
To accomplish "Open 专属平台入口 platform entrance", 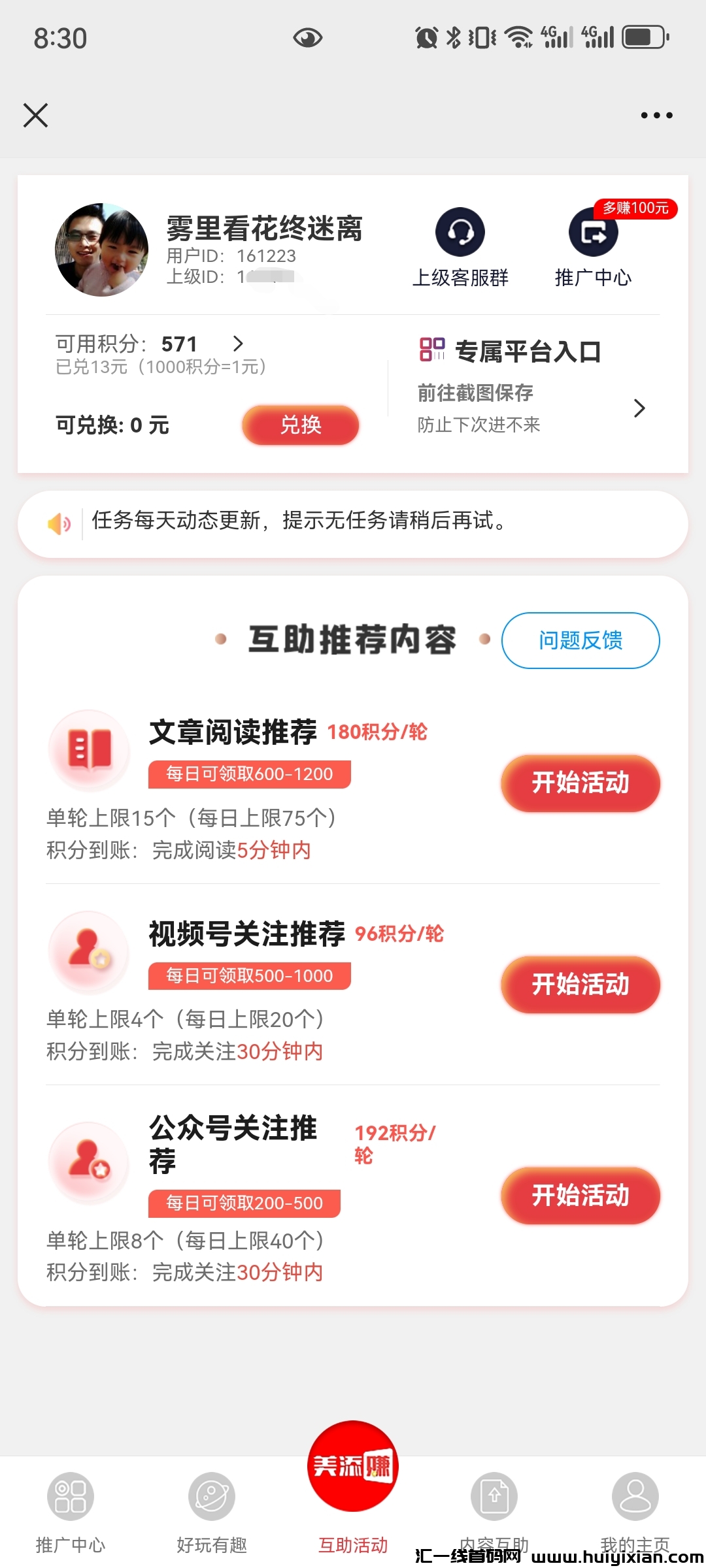I will (531, 385).
